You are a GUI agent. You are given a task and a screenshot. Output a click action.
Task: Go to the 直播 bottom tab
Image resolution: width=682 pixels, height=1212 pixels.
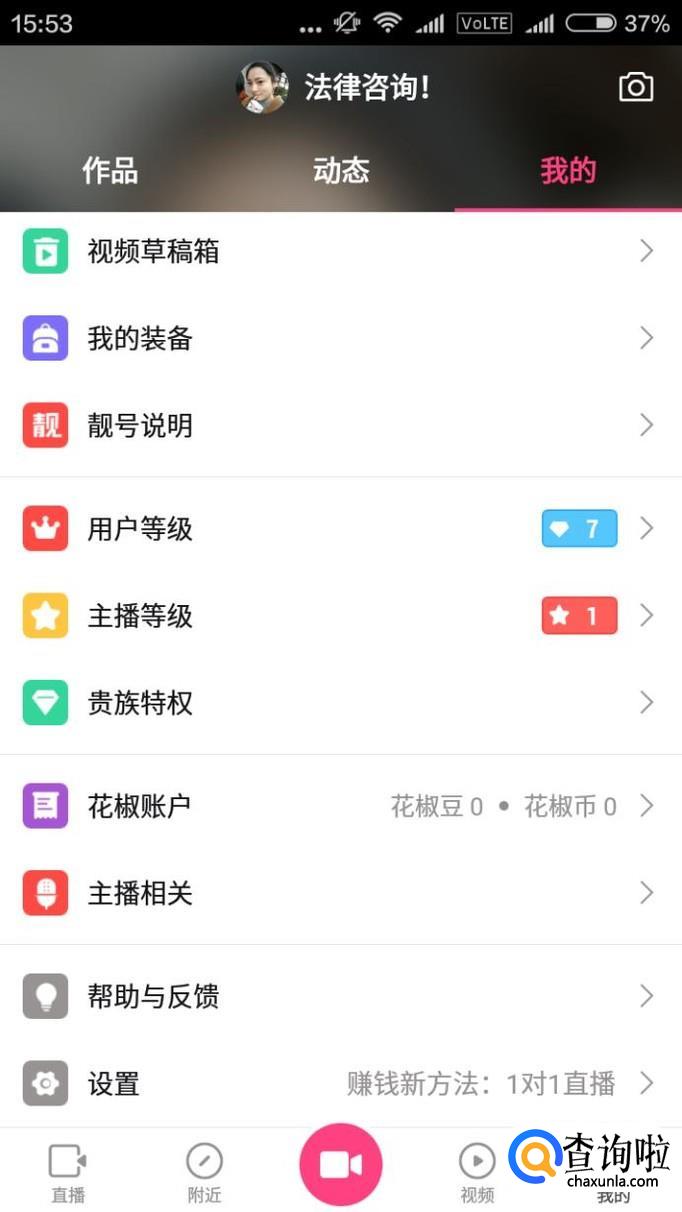click(68, 1172)
